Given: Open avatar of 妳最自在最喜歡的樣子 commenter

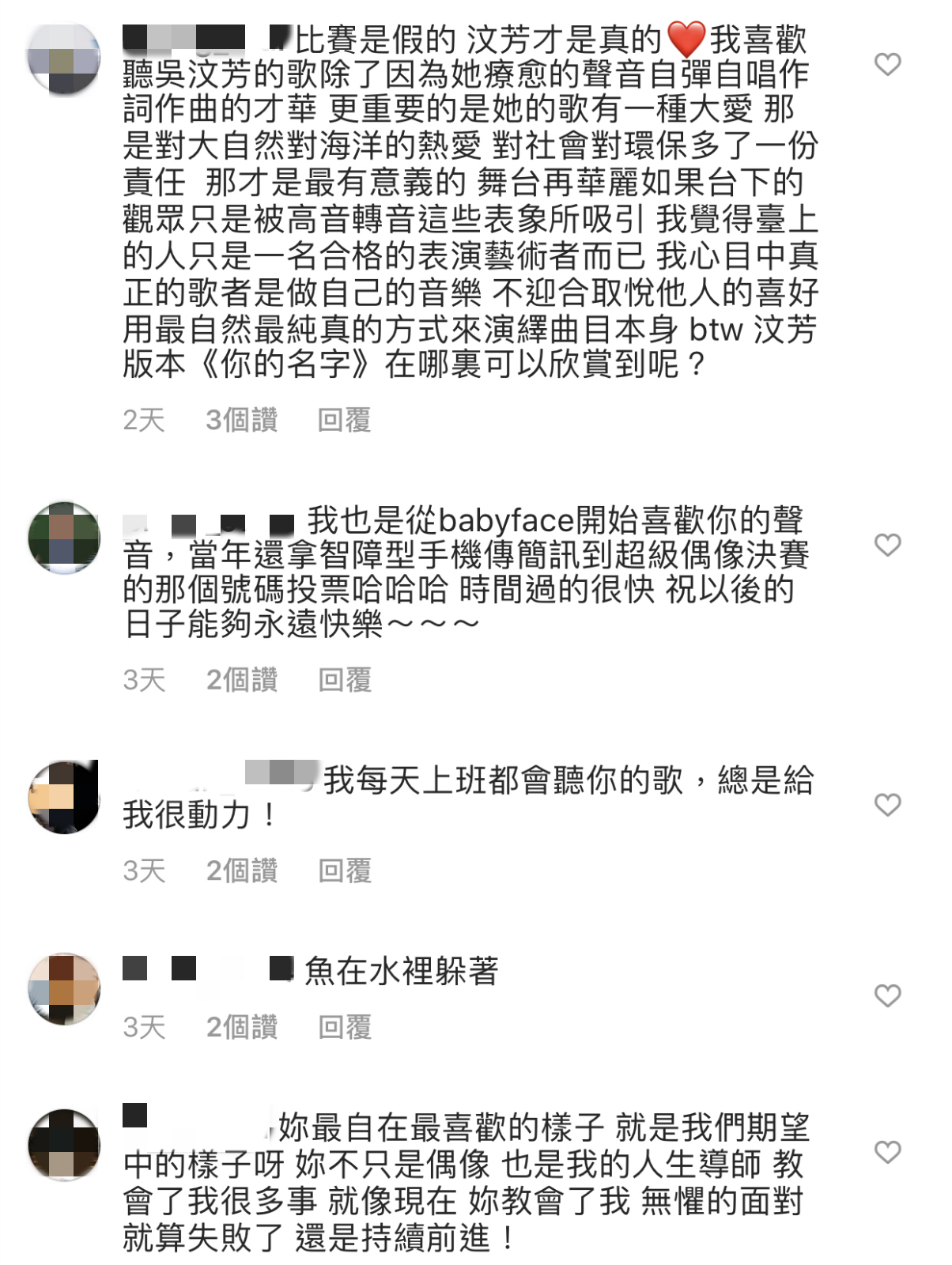Looking at the screenshot, I should tap(64, 1145).
